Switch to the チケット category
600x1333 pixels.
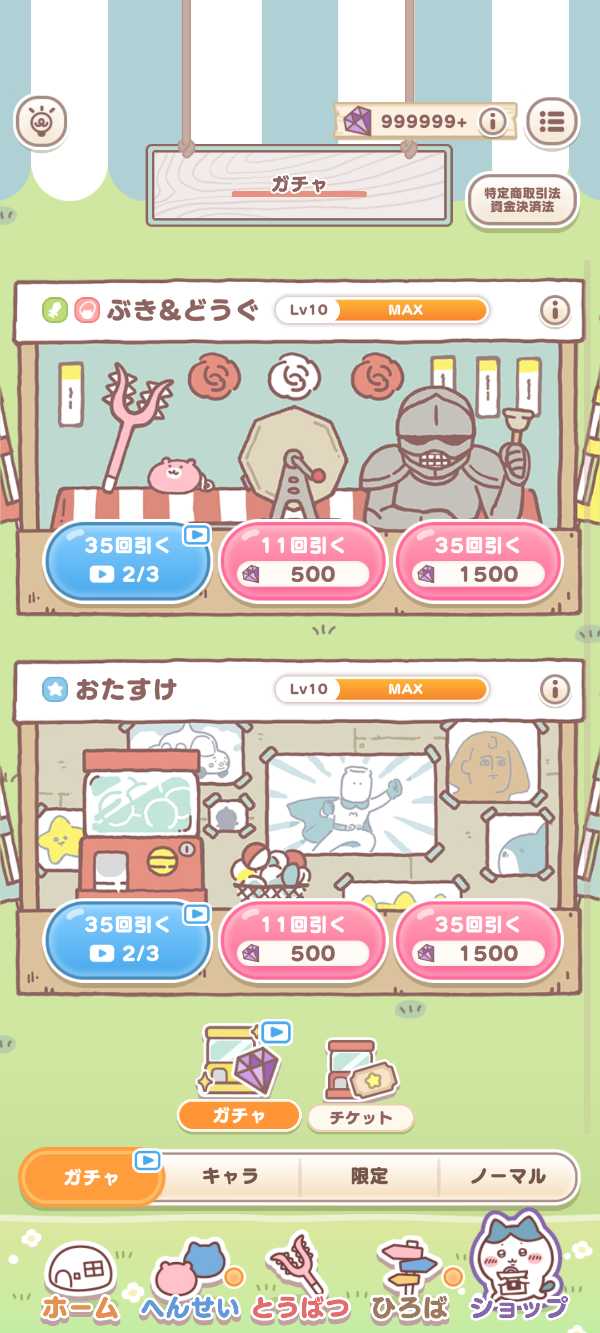pos(360,1085)
